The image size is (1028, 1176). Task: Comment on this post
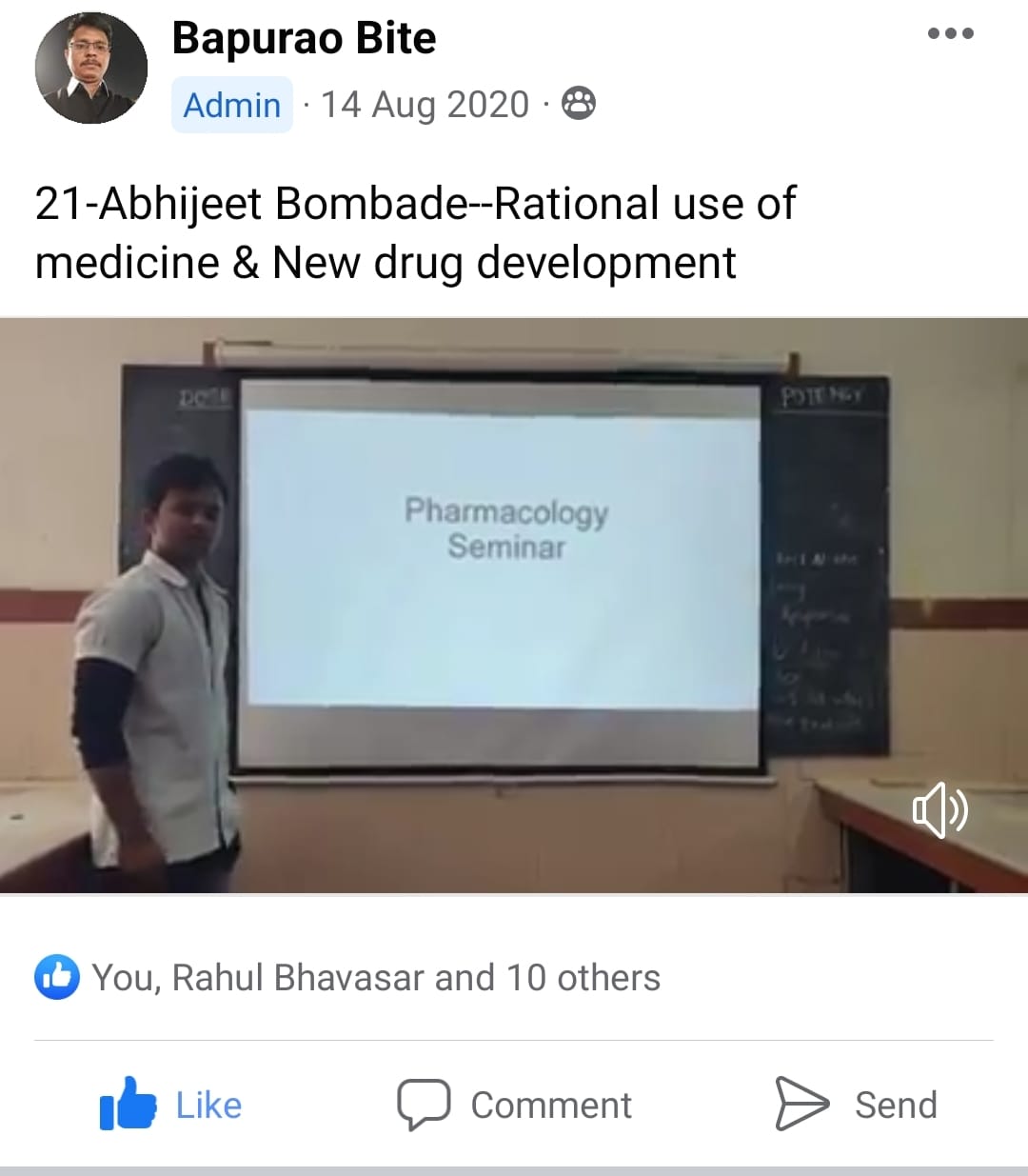(515, 1105)
